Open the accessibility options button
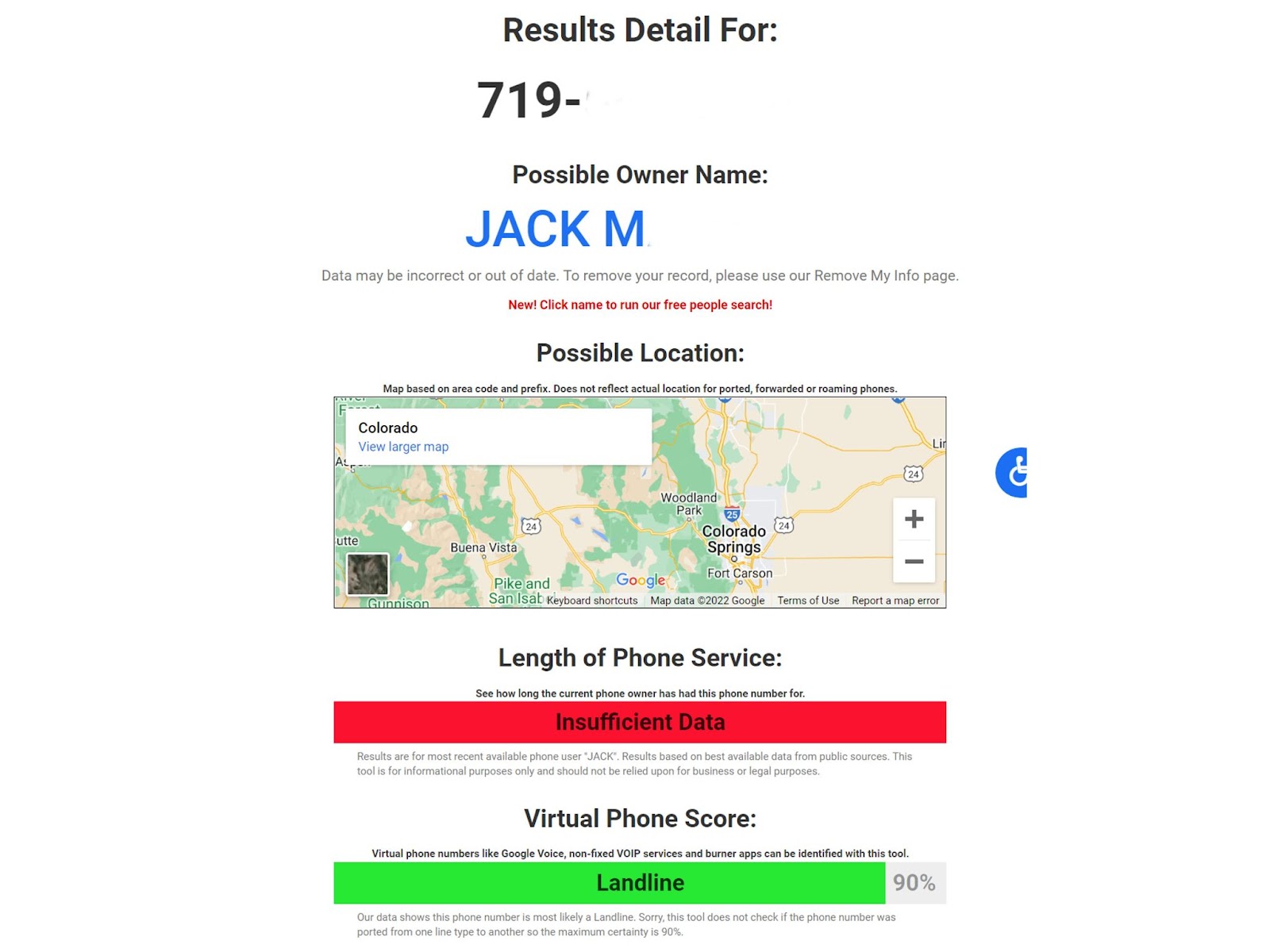This screenshot has width=1270, height=952. [1013, 473]
